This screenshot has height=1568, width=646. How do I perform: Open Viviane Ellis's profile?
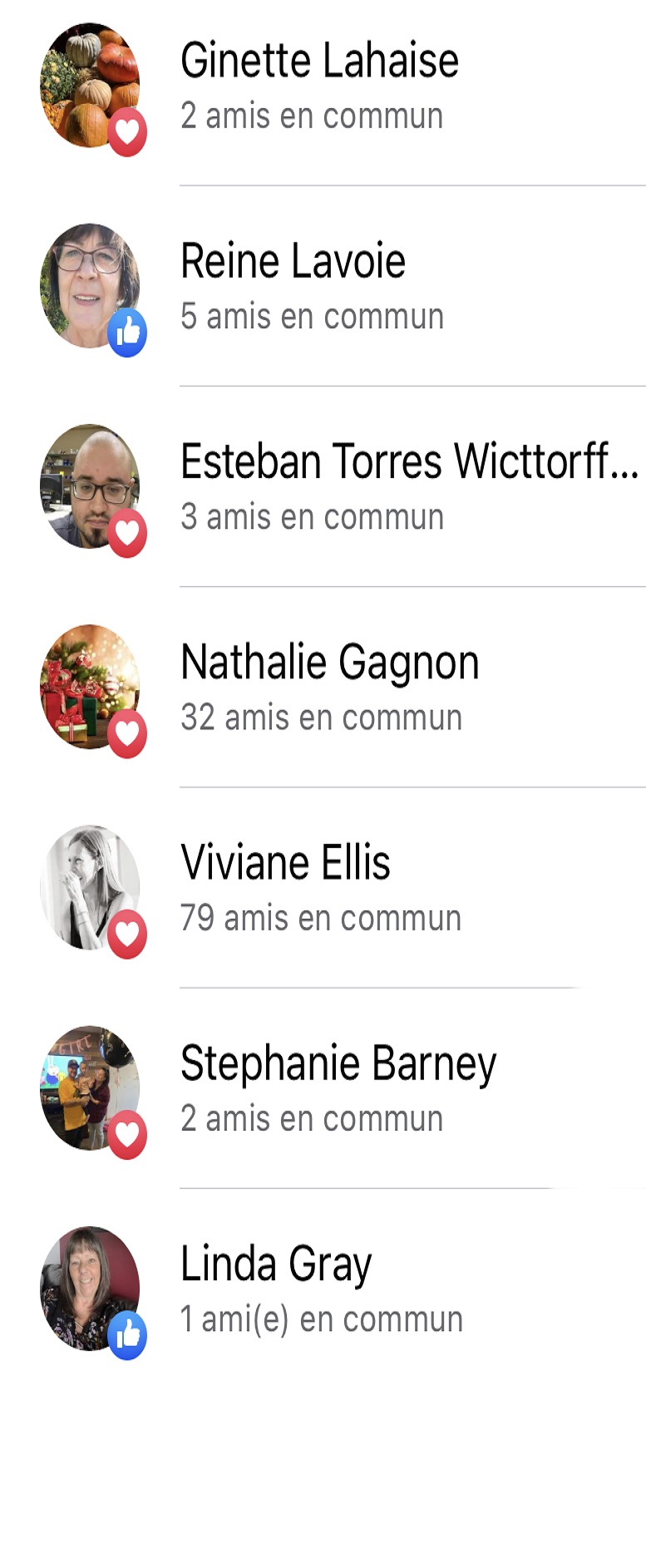pyautogui.click(x=285, y=863)
